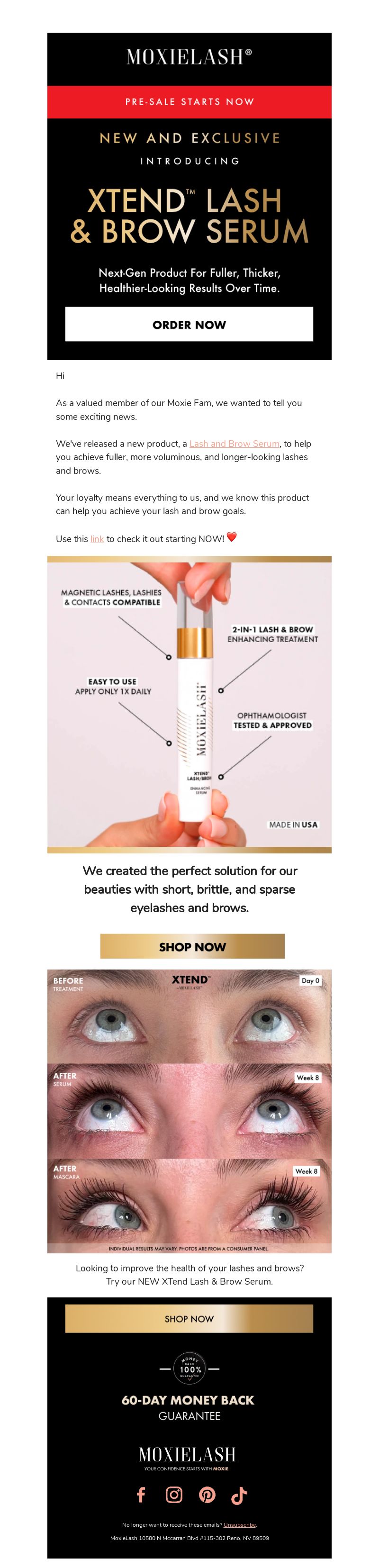Tap the ORDER NOW button
The image size is (379, 1568).
click(x=189, y=325)
